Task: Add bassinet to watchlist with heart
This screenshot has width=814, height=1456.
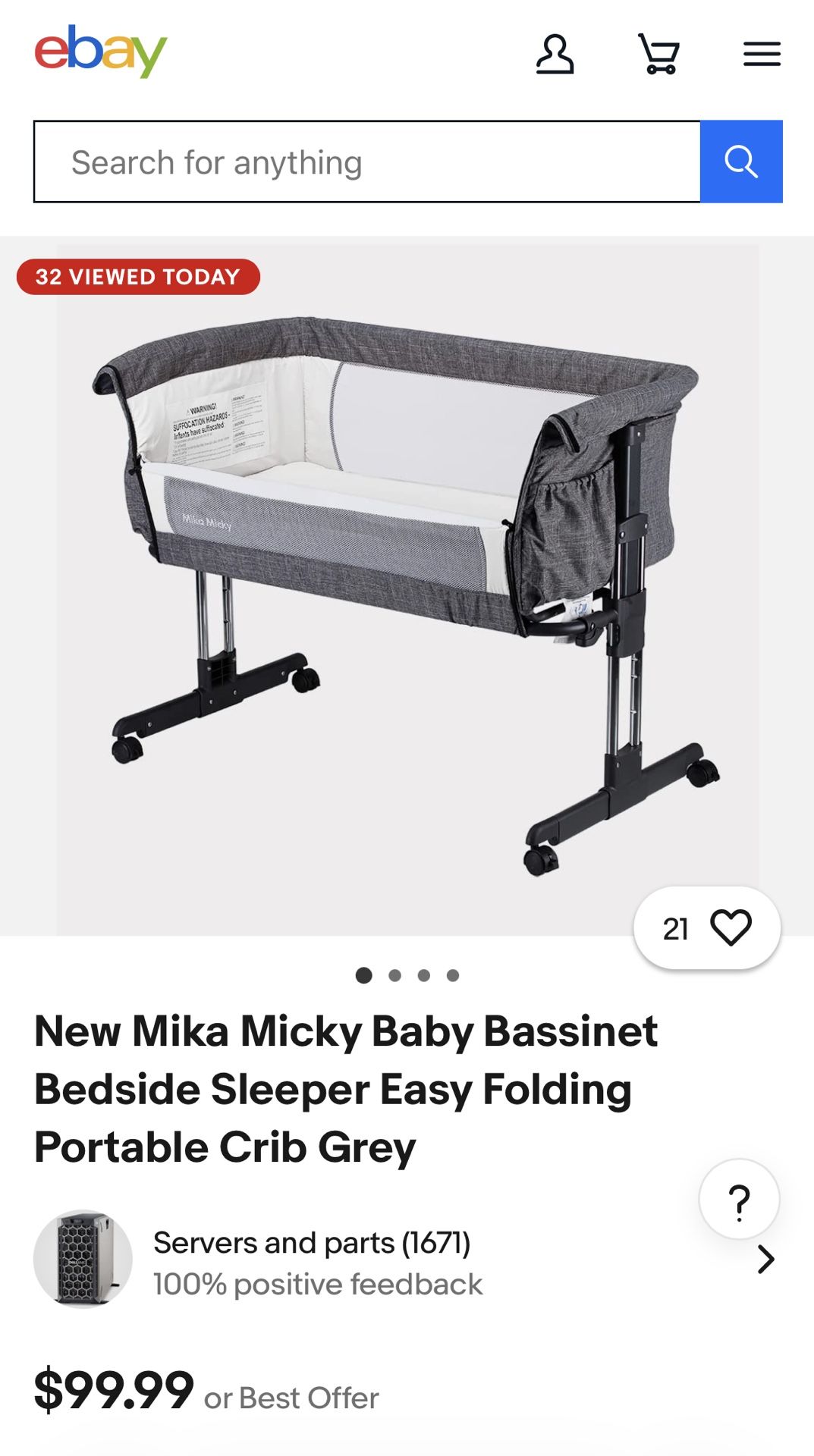Action: pyautogui.click(x=730, y=927)
